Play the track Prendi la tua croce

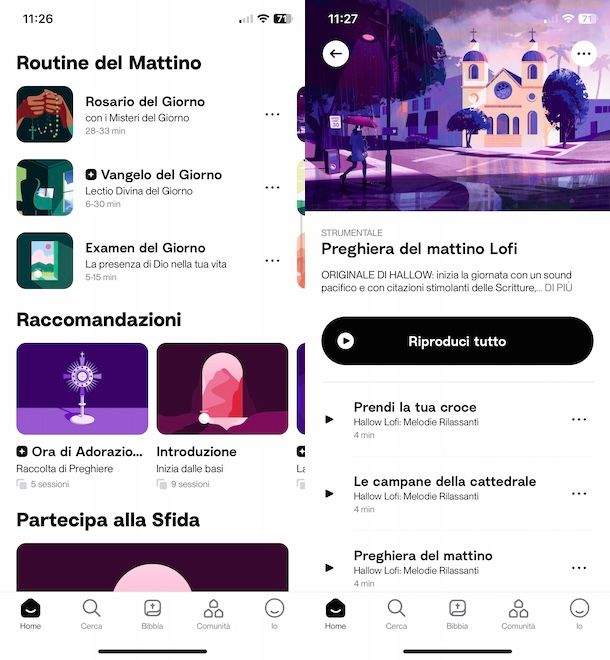330,419
